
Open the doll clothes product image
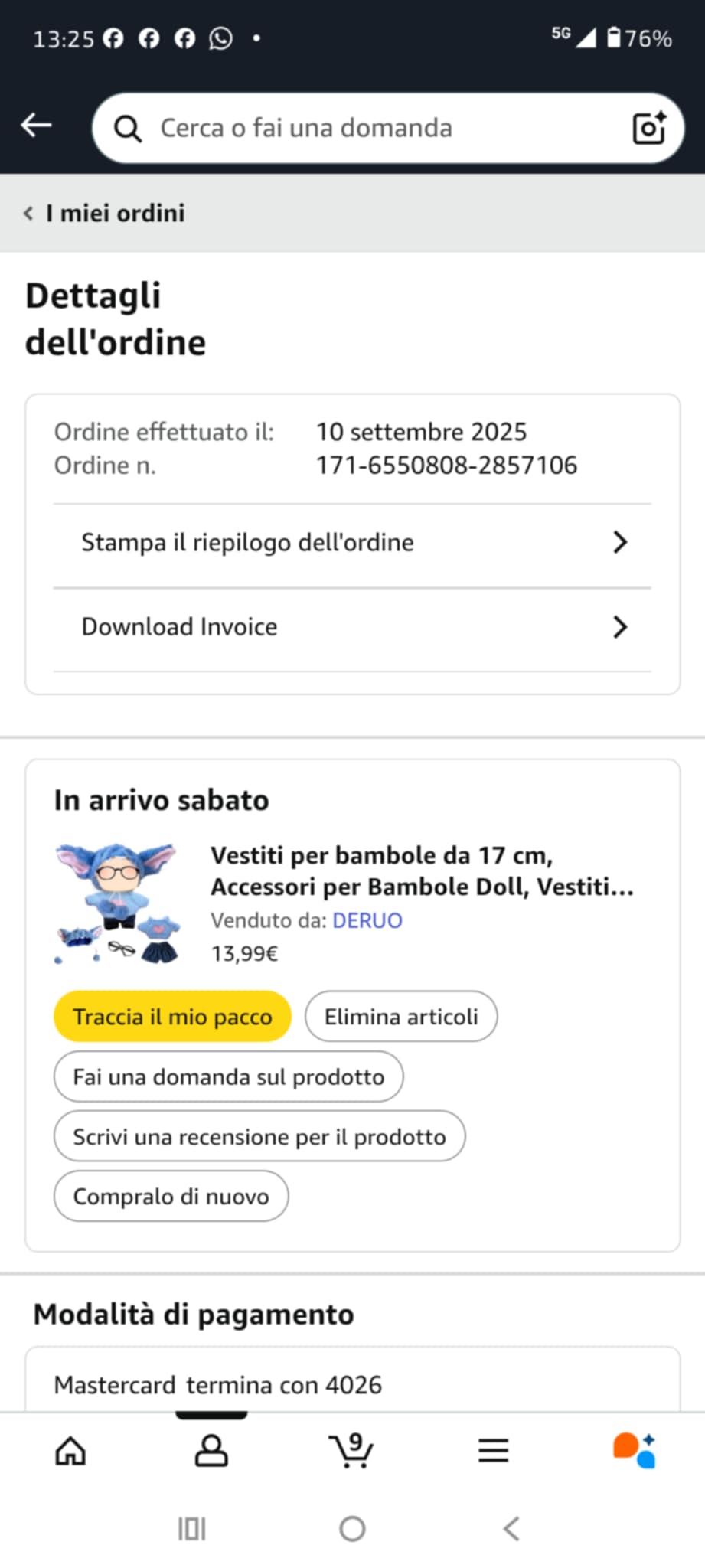(118, 903)
